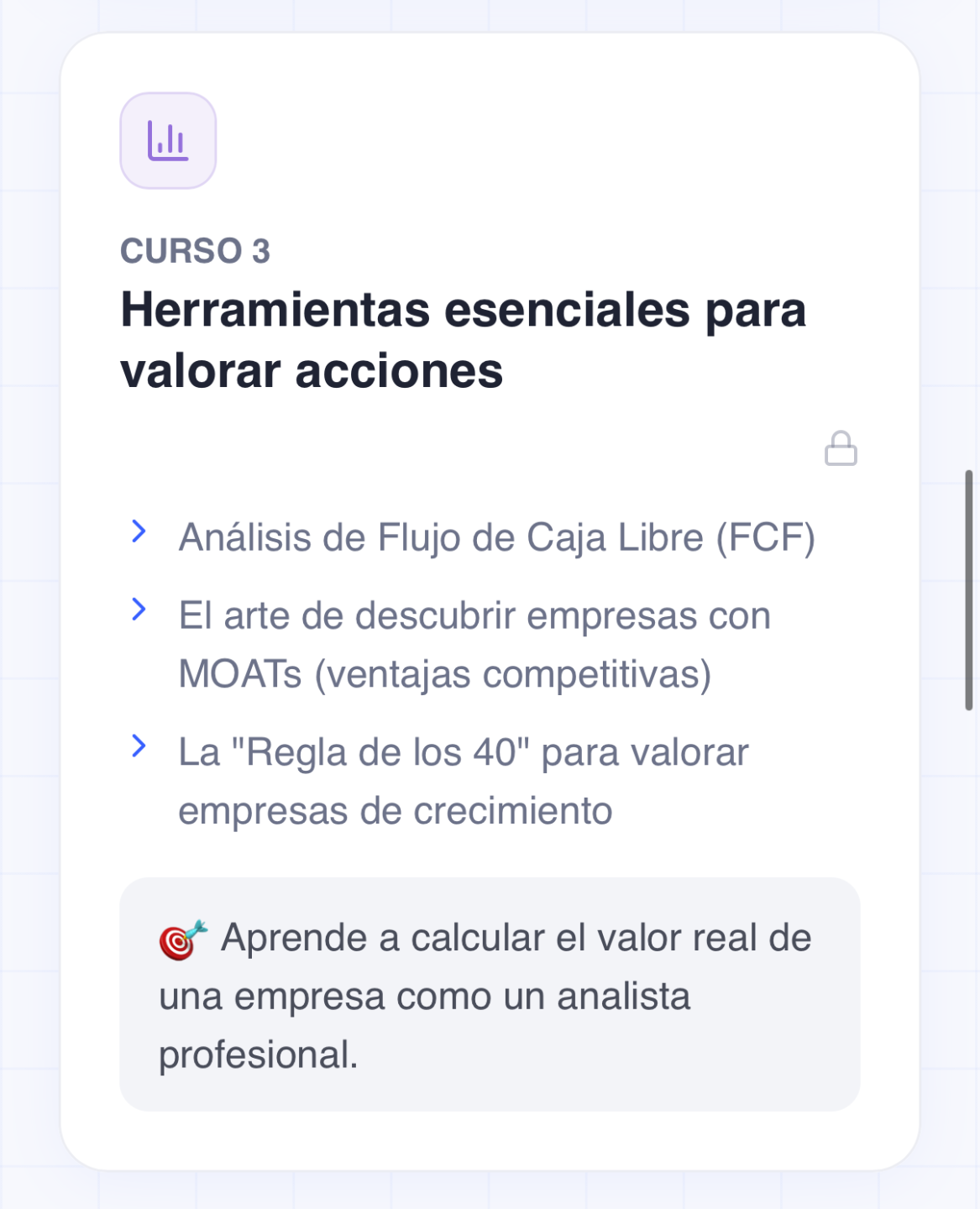
Task: Tap the lock icon on Curso 3
Action: 841,449
